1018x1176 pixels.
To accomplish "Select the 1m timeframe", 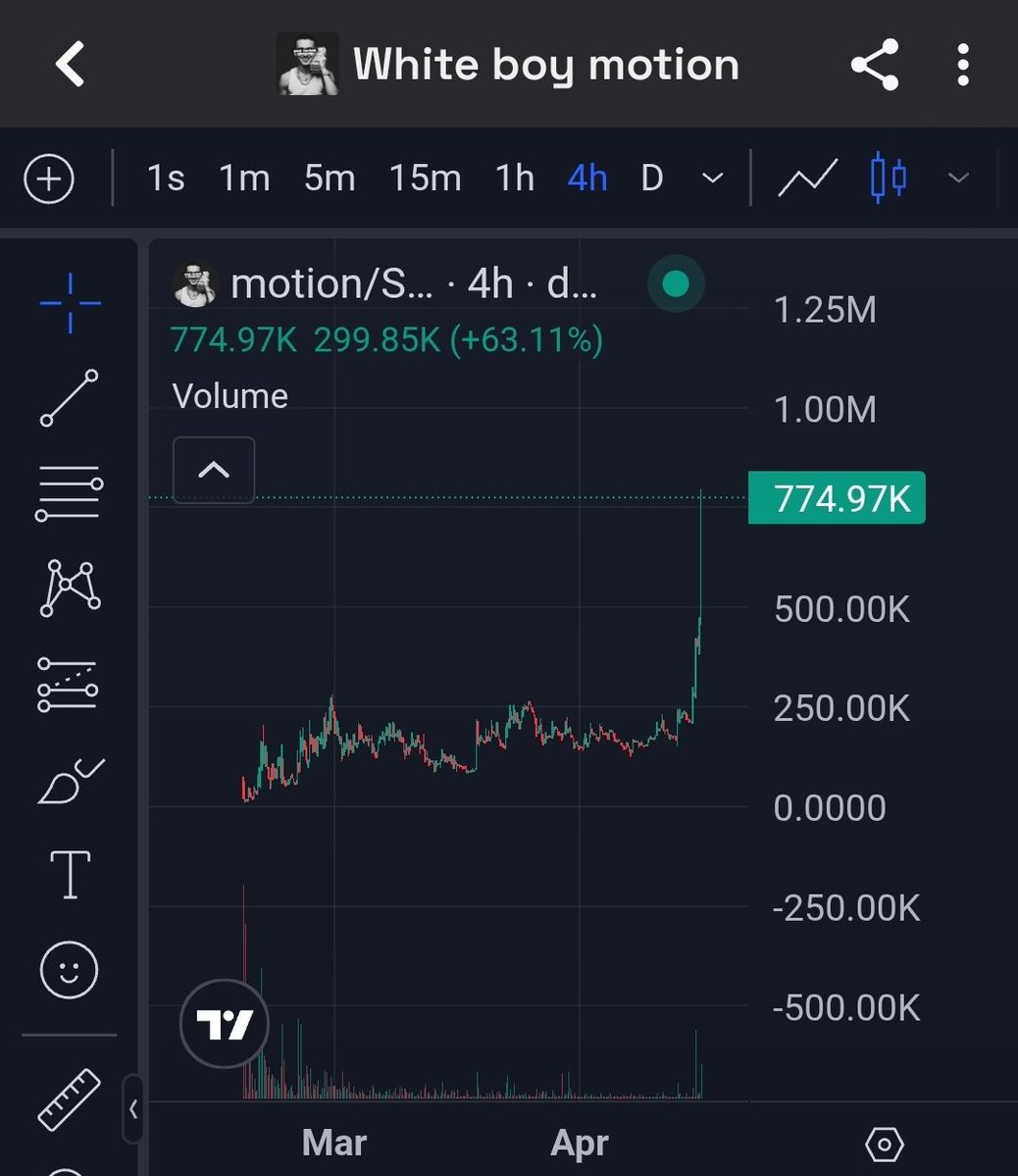I will coord(244,179).
